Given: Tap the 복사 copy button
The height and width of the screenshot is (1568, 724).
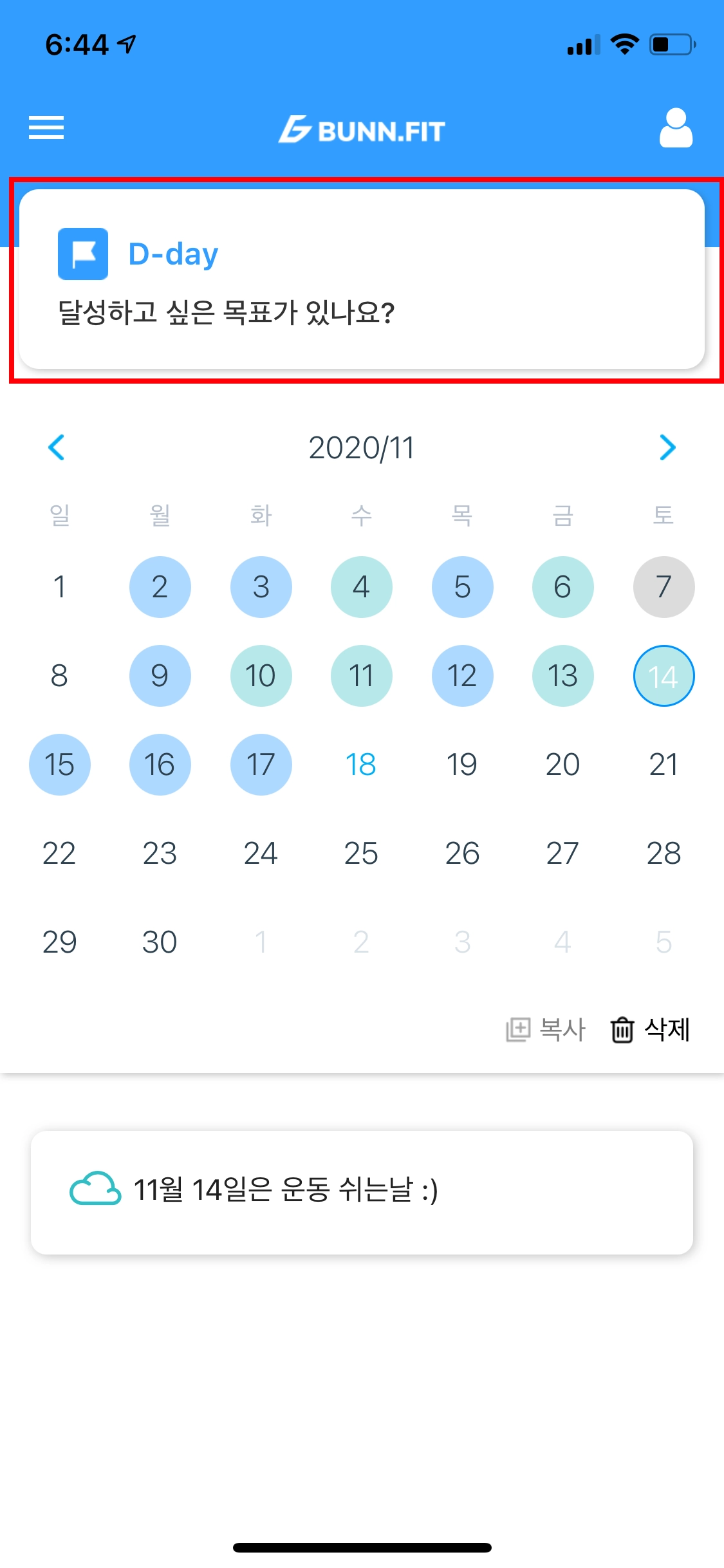Looking at the screenshot, I should (x=546, y=1029).
